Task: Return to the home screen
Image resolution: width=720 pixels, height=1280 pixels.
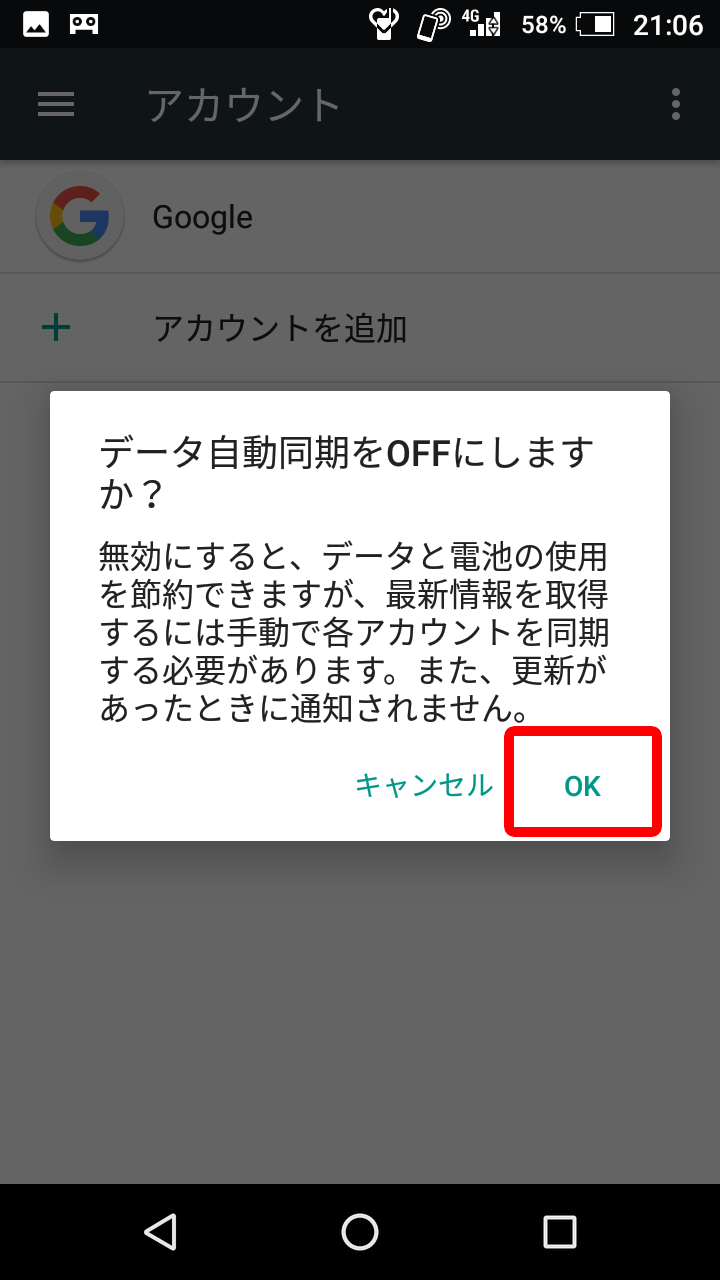Action: [x=360, y=1232]
